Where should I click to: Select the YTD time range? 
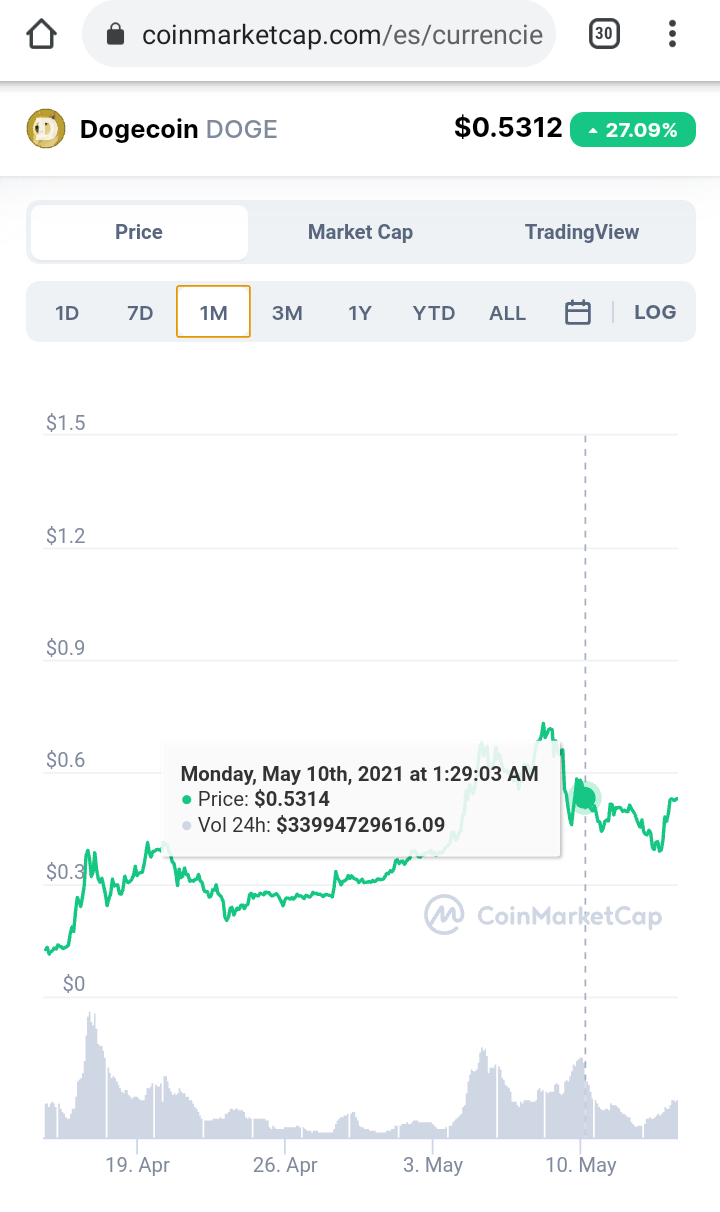click(434, 313)
